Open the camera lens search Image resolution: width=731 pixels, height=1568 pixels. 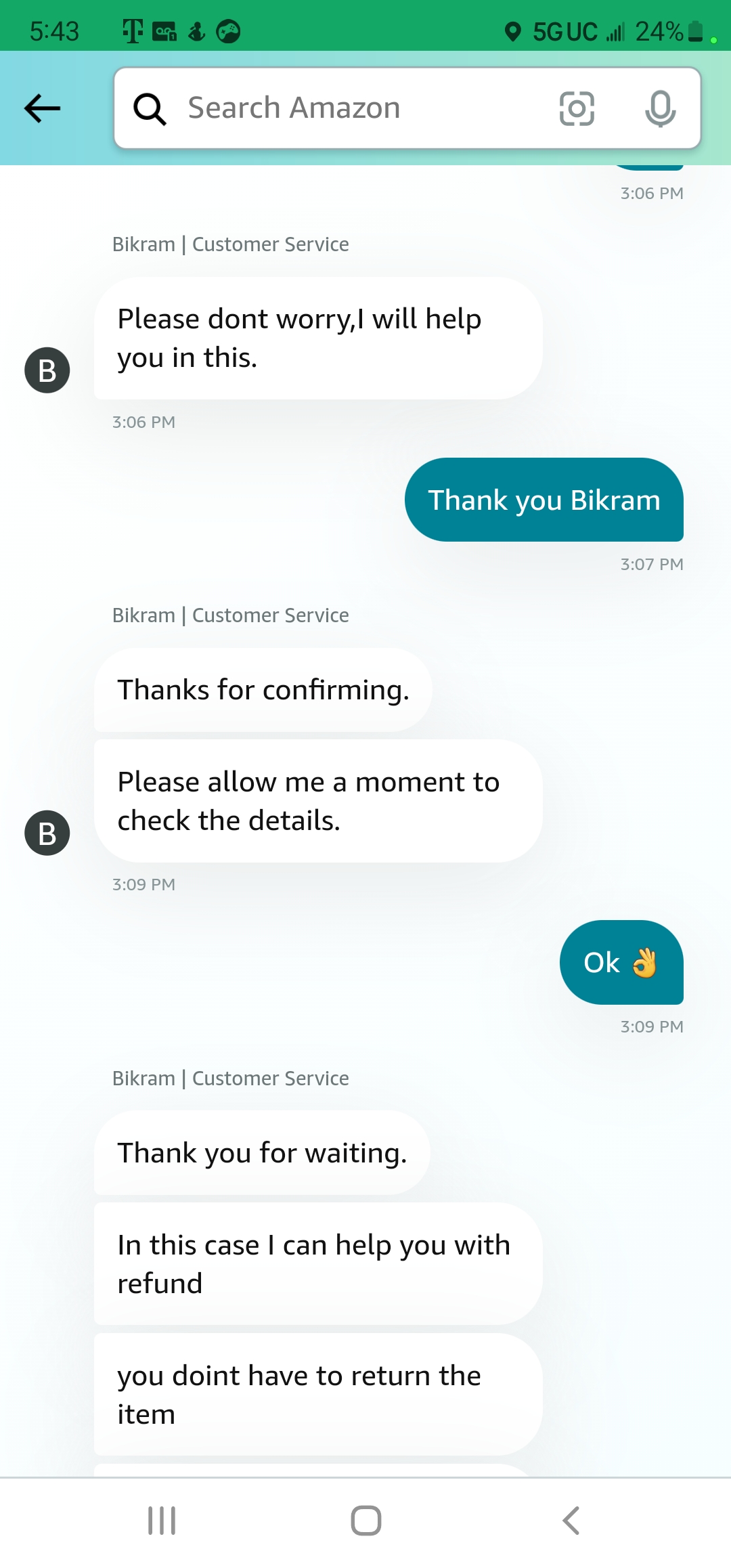pos(577,108)
